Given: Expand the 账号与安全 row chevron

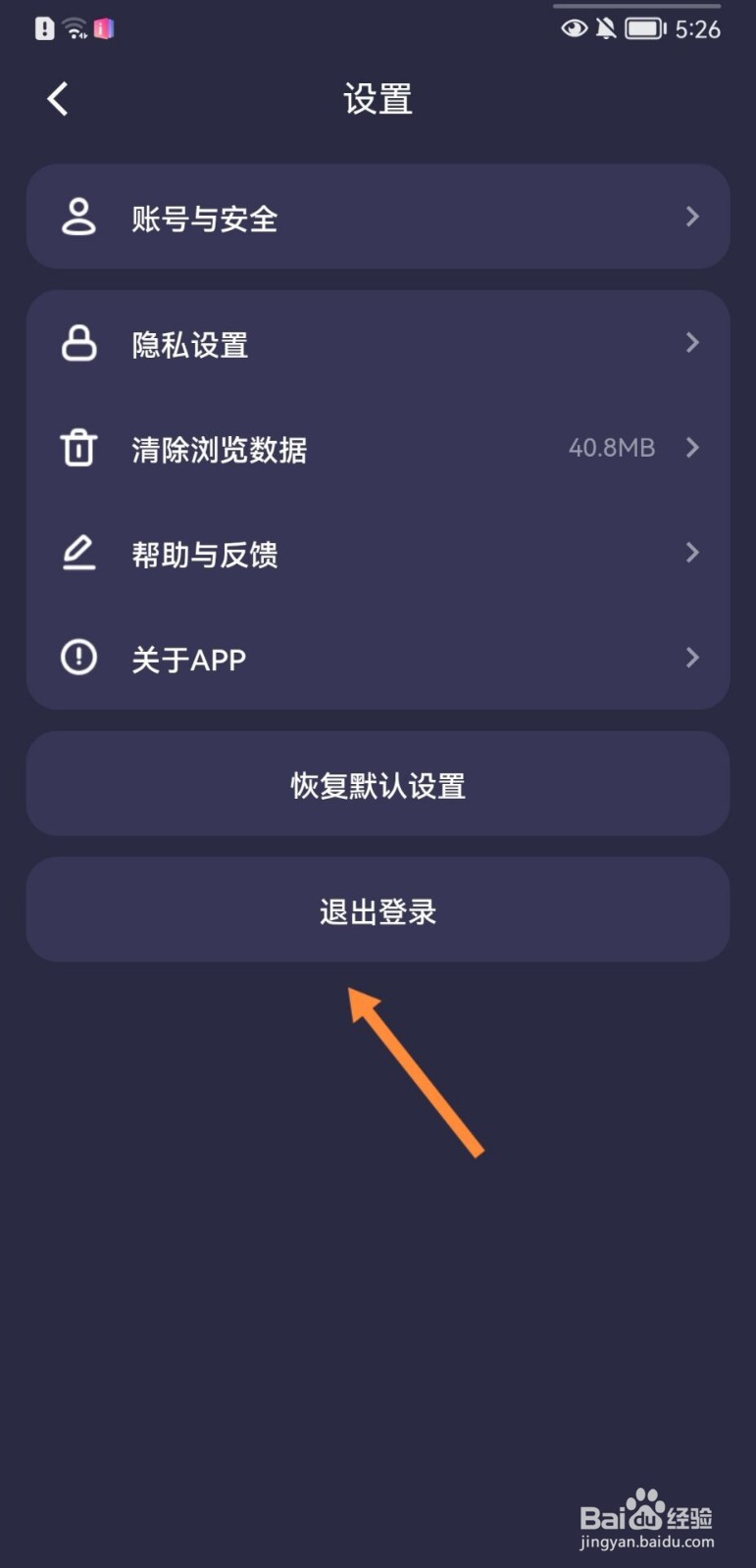Looking at the screenshot, I should [692, 216].
